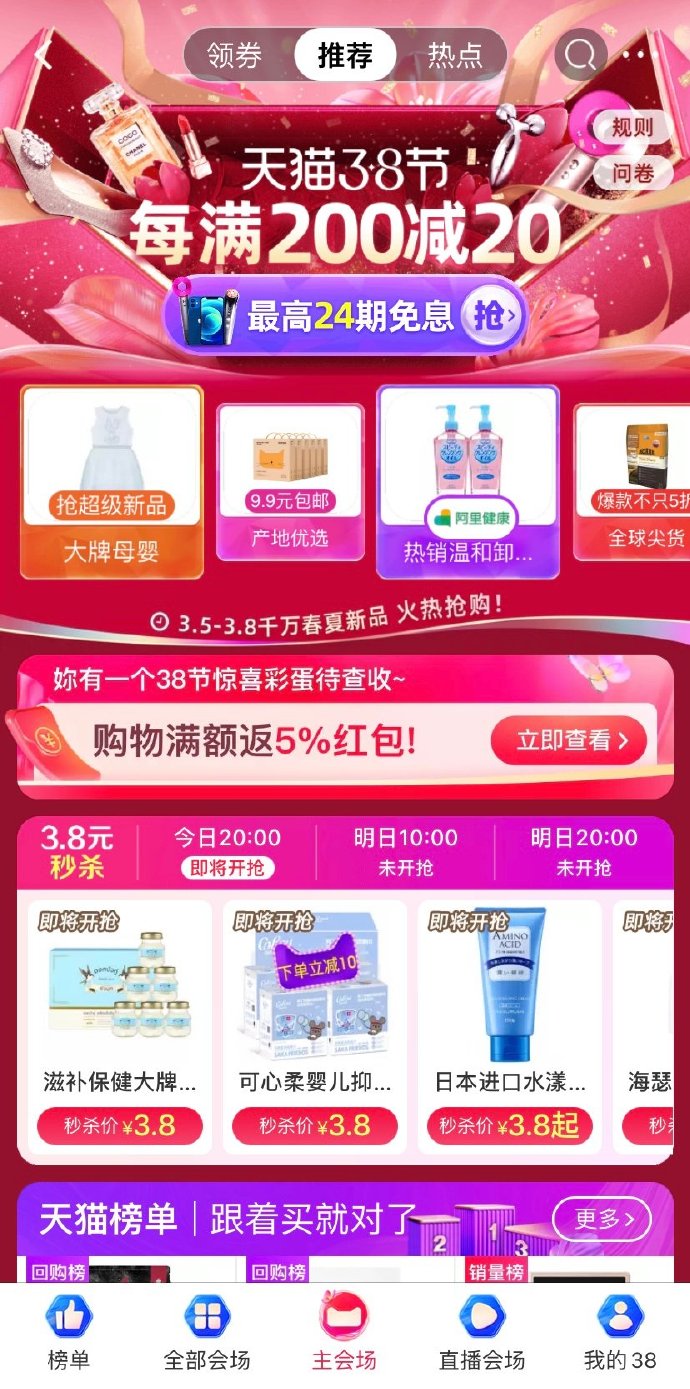View the 规则 rules
Viewport: 690px width, 1389px height.
click(x=632, y=128)
